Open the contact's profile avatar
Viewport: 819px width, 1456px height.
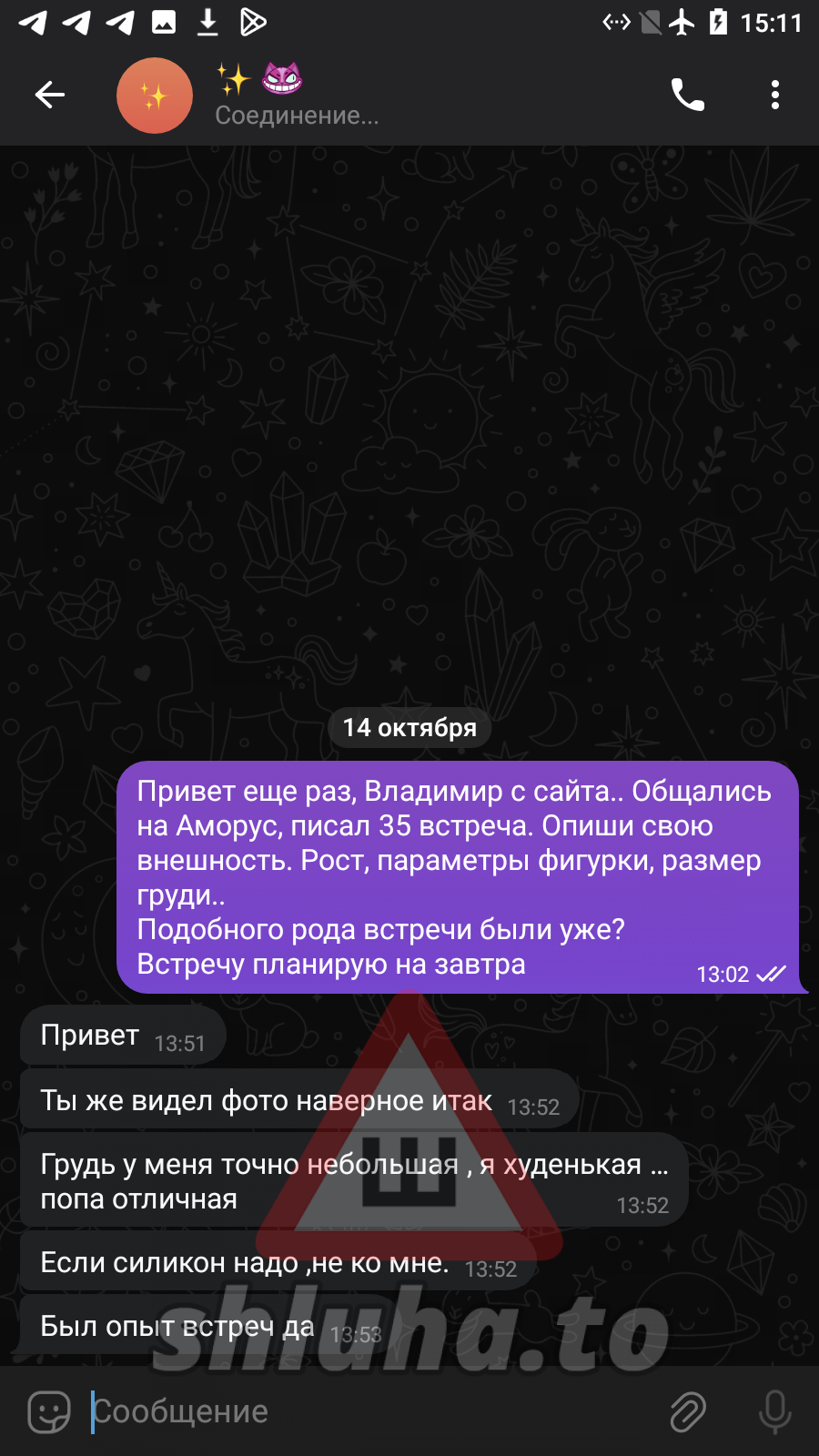[155, 96]
